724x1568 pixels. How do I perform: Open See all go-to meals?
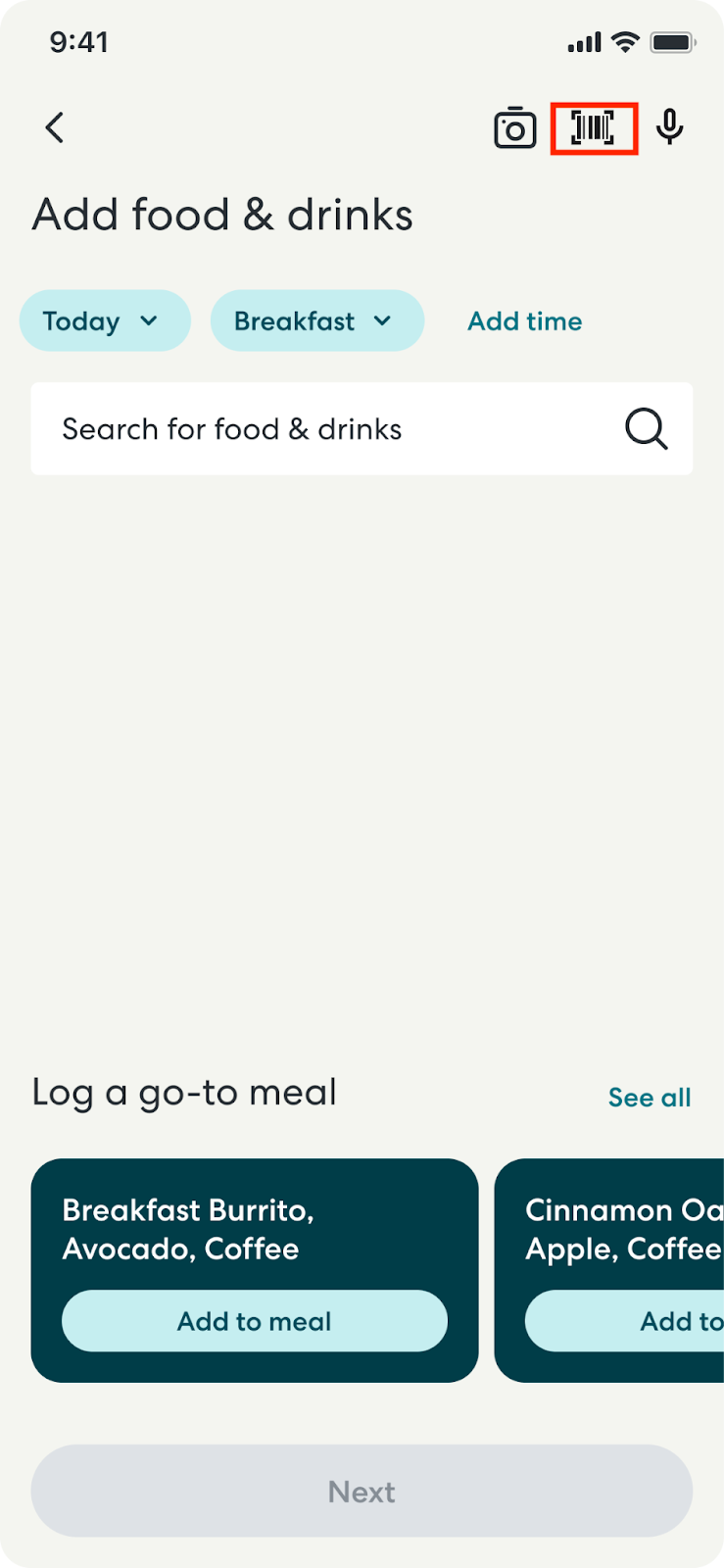[x=650, y=1098]
